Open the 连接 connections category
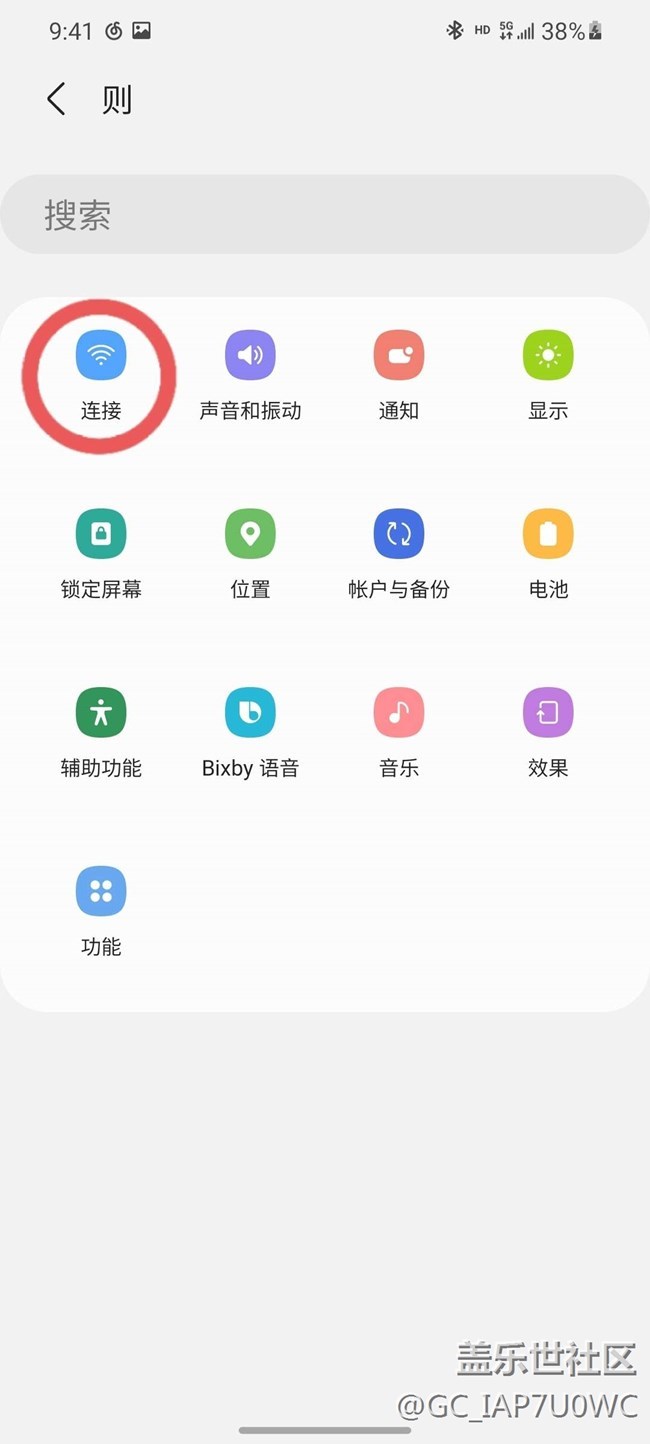This screenshot has height=1444, width=650. [x=101, y=375]
